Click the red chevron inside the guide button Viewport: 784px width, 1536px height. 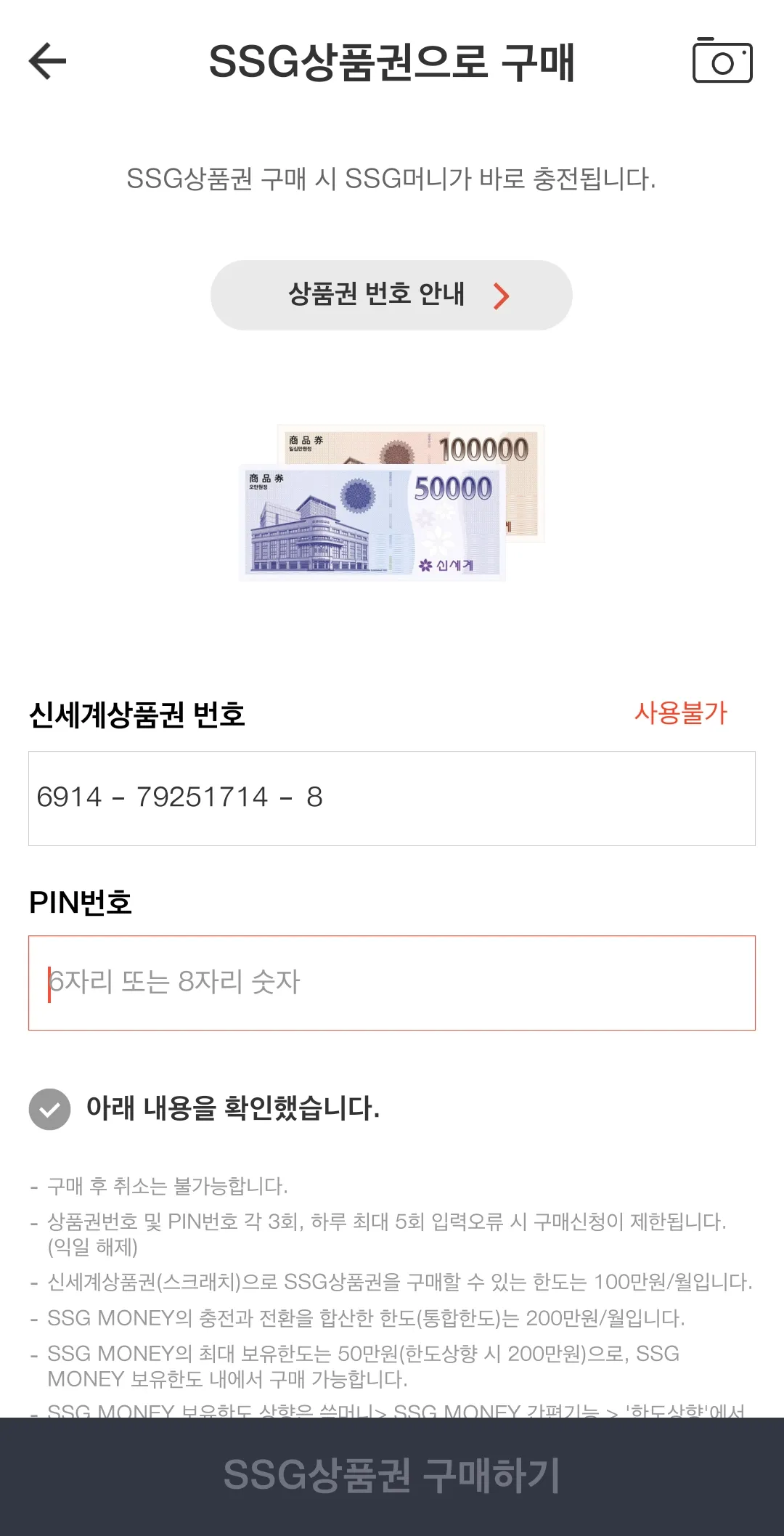point(502,295)
